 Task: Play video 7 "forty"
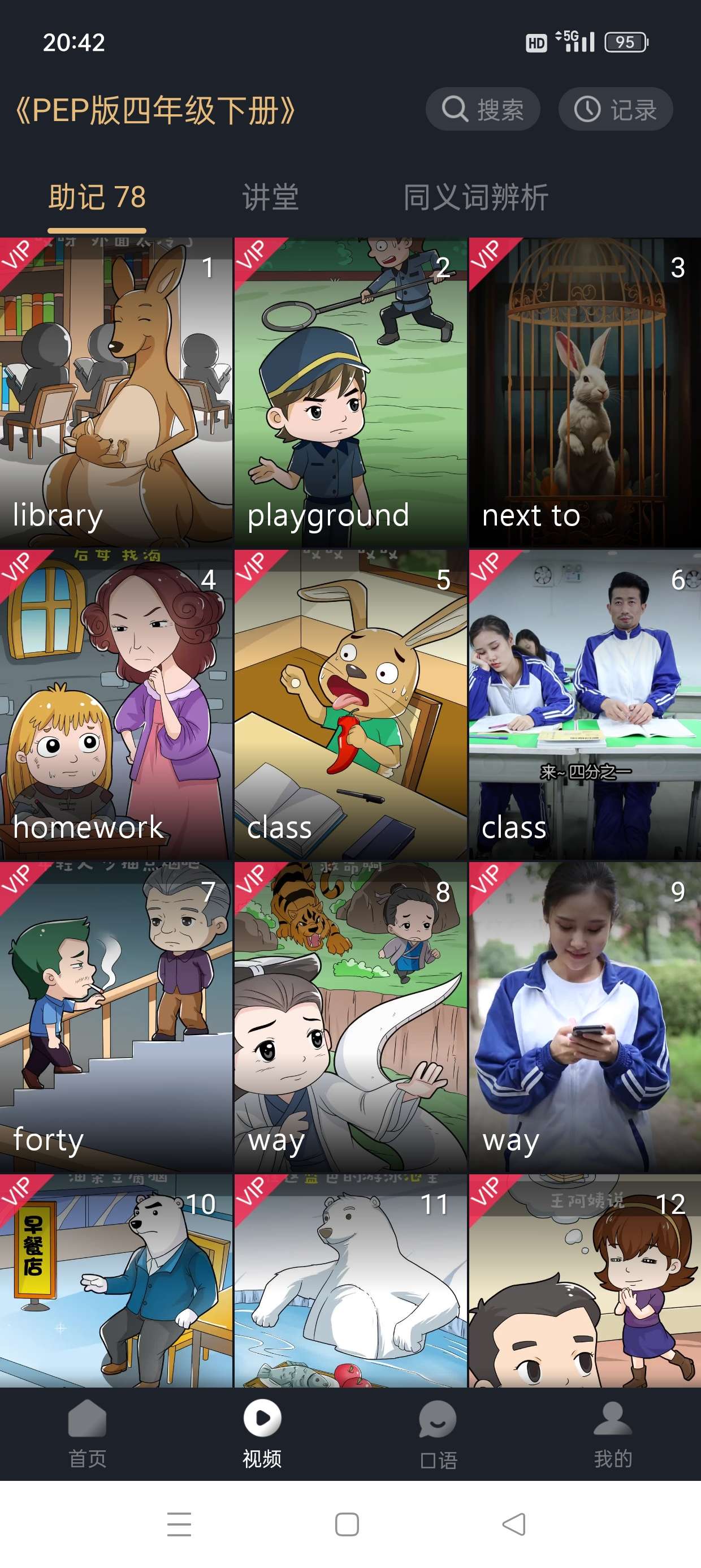click(116, 1016)
